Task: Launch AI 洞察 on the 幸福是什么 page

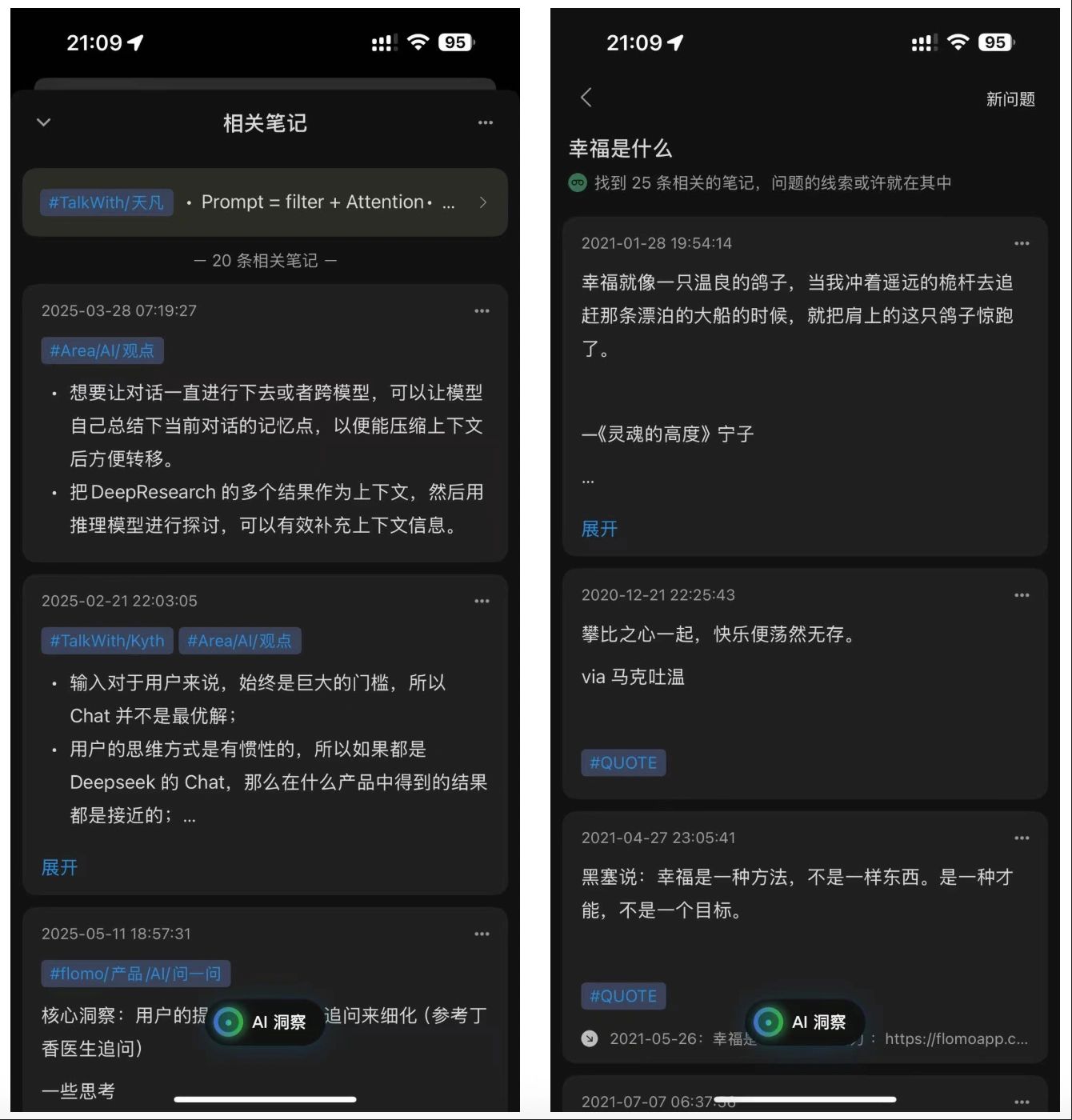Action: 805,1022
